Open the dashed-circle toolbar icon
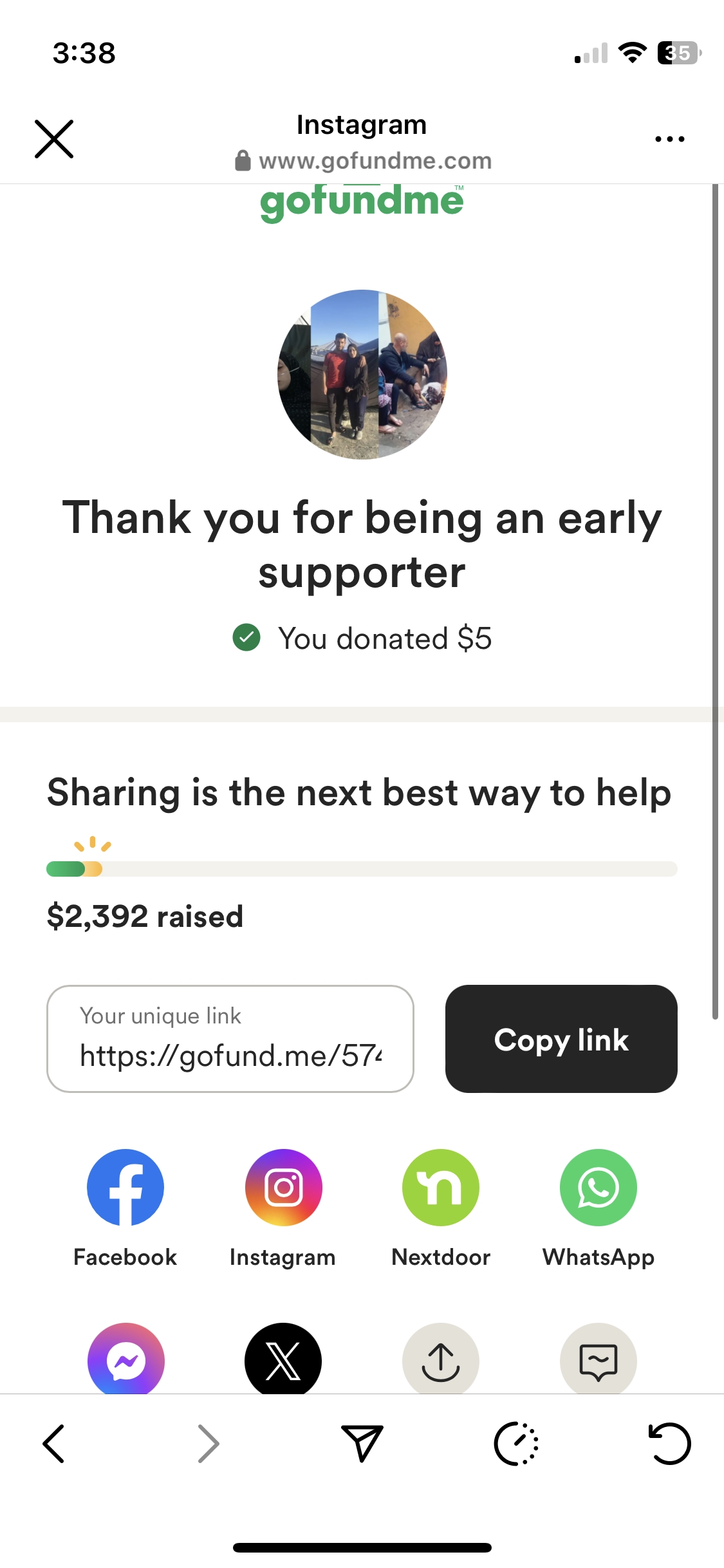 tap(515, 1444)
